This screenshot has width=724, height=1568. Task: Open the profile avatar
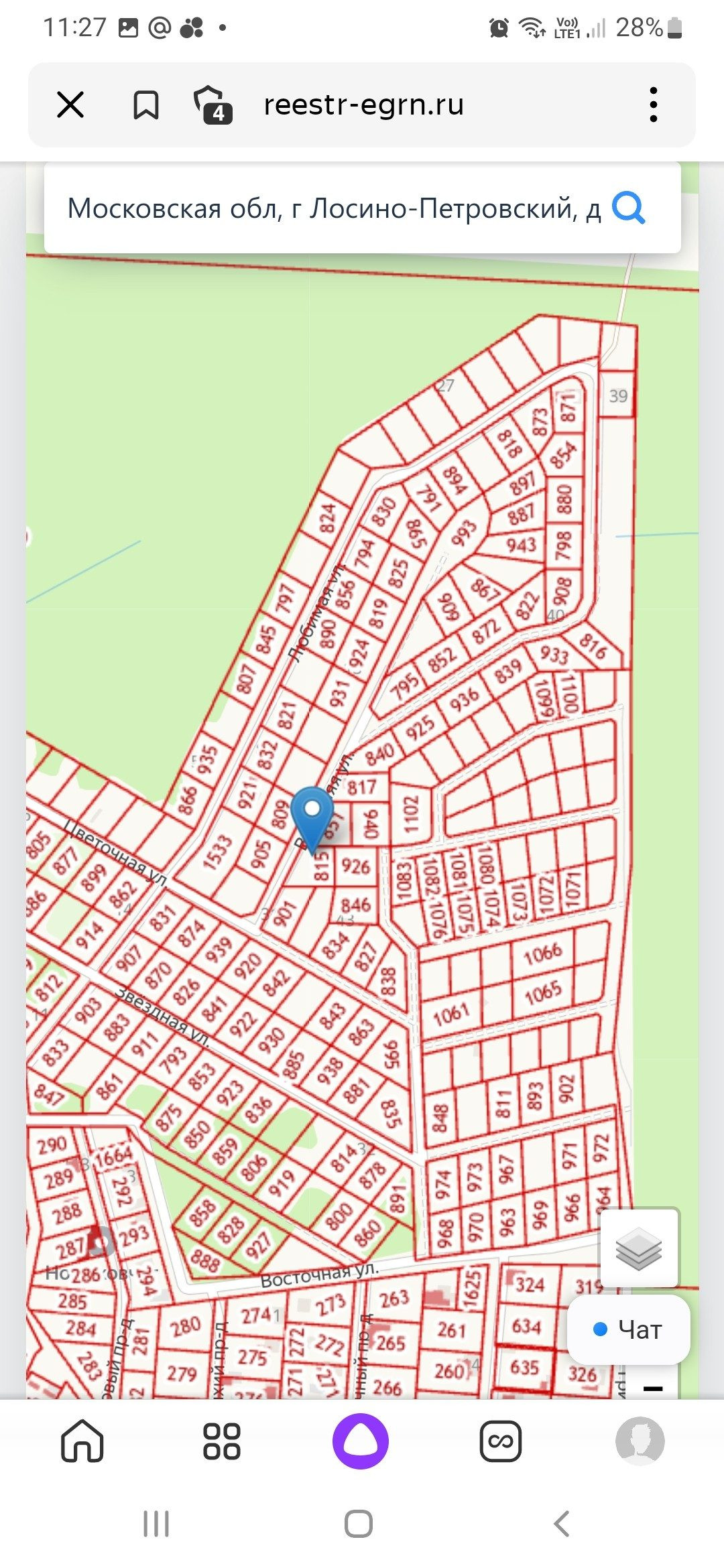tap(640, 1441)
